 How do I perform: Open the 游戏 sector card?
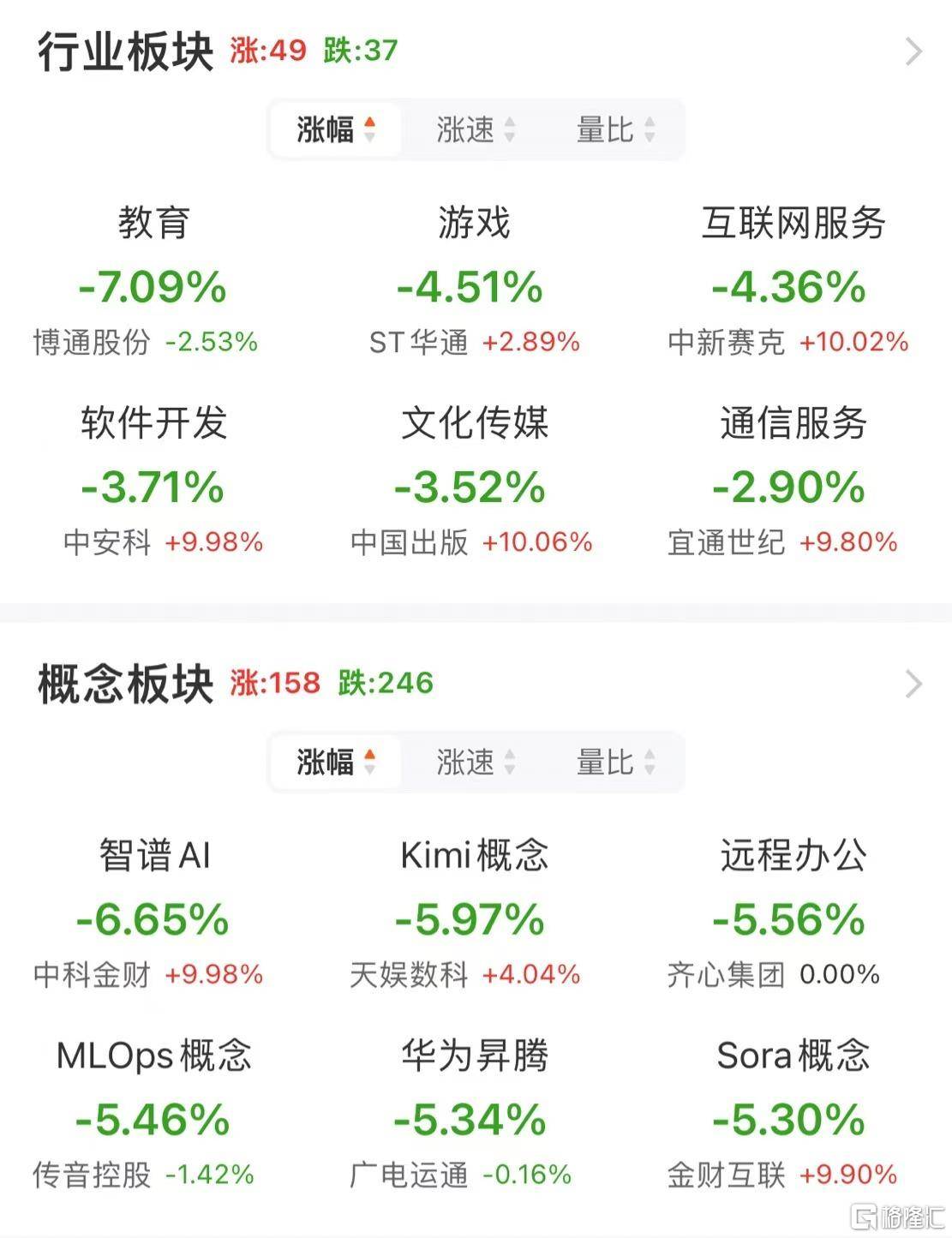pos(473,283)
